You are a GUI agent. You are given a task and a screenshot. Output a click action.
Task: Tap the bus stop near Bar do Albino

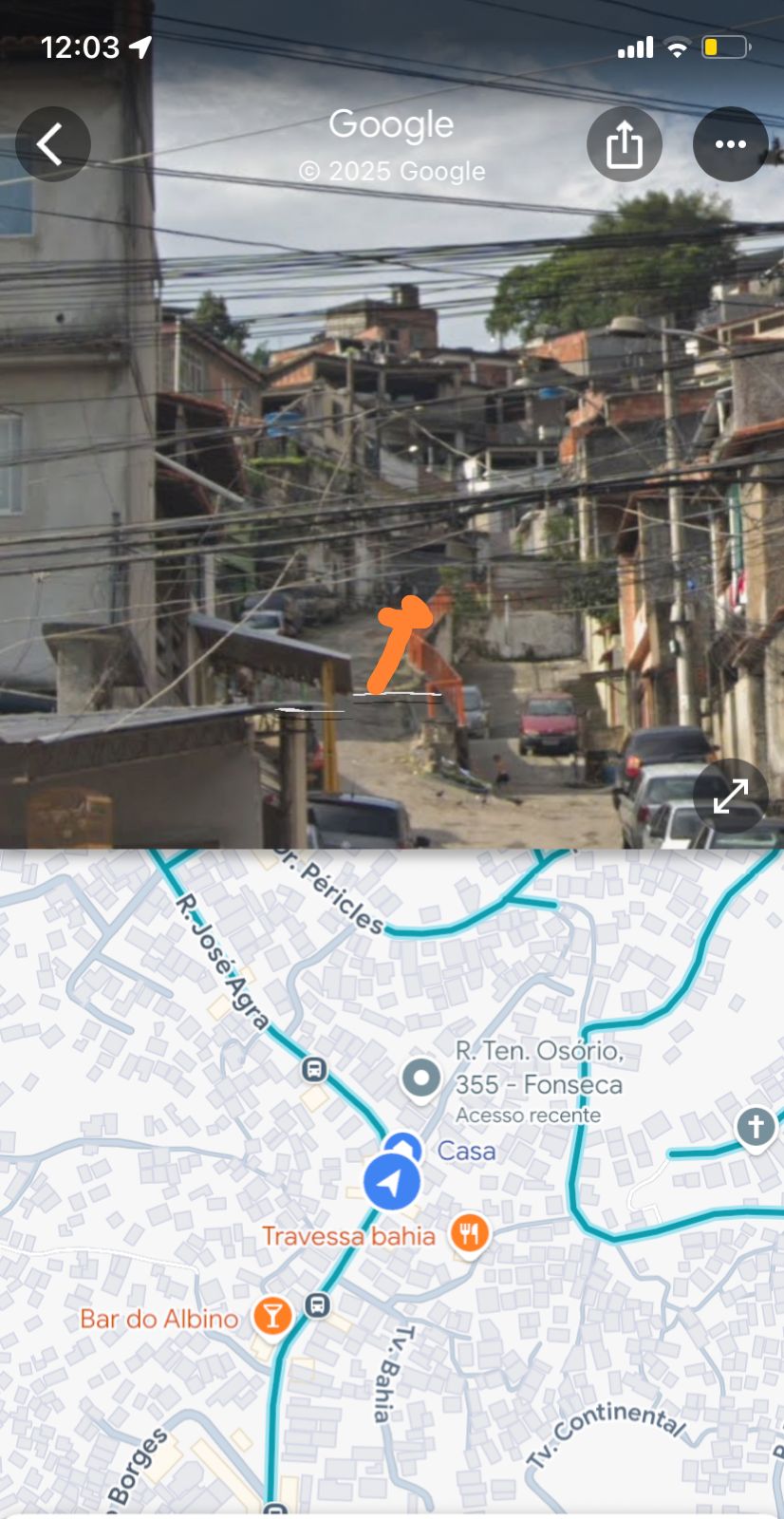click(x=318, y=1305)
